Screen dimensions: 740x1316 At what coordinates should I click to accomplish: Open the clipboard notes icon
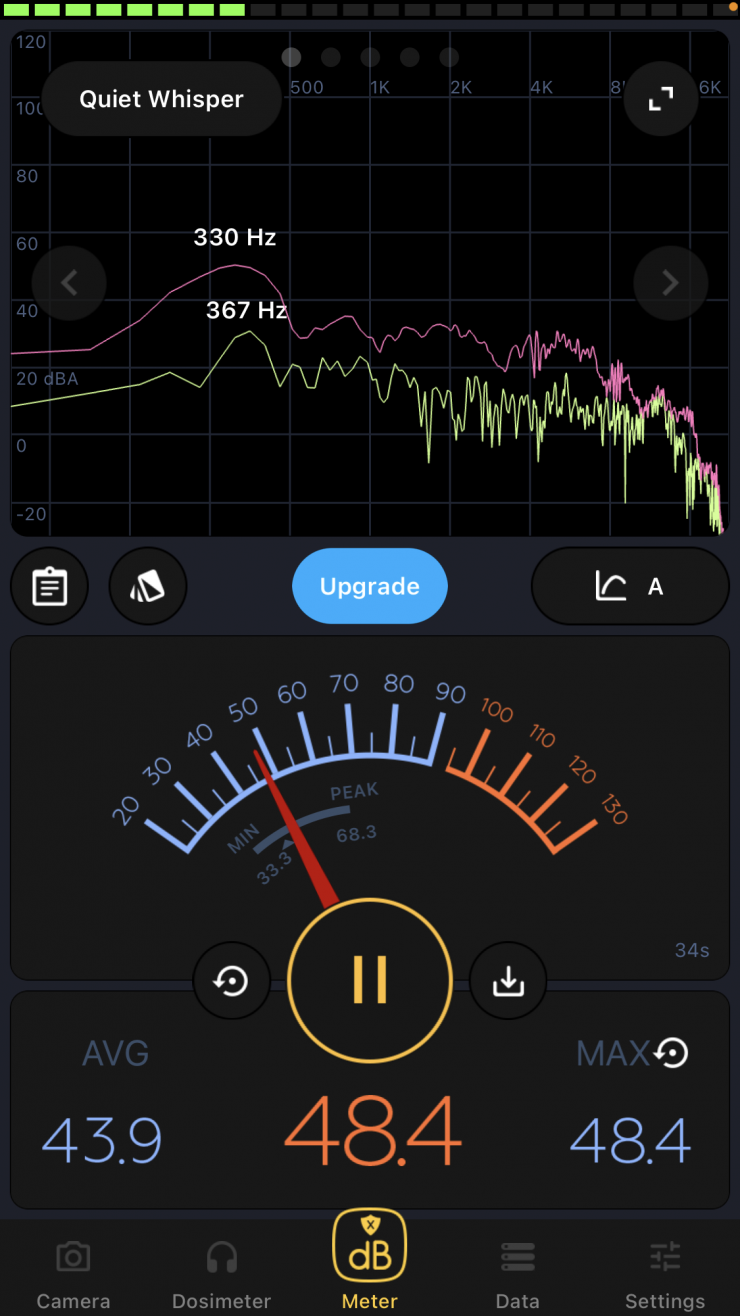tap(49, 586)
